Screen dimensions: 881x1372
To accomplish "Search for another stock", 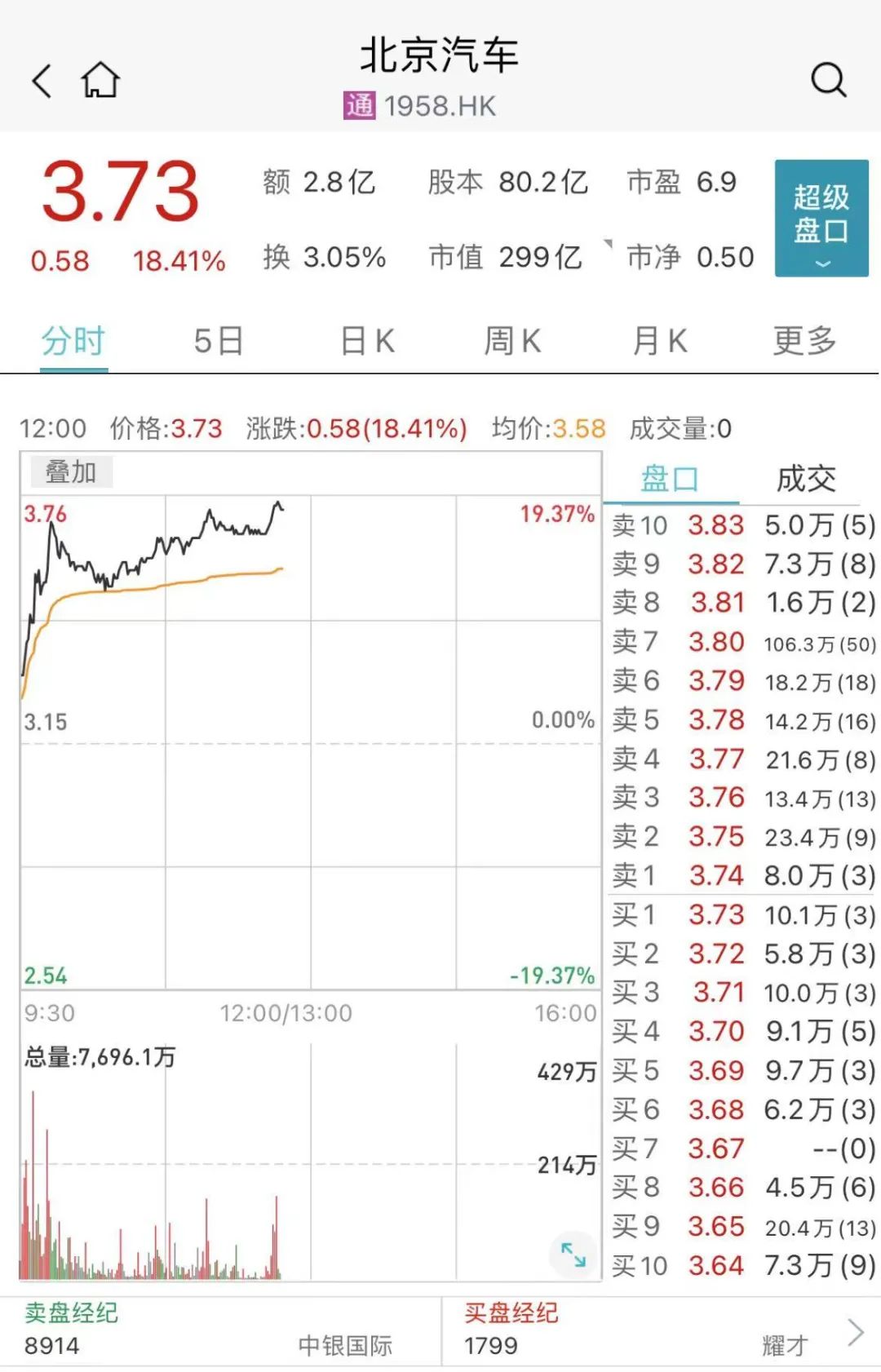I will coord(828,80).
